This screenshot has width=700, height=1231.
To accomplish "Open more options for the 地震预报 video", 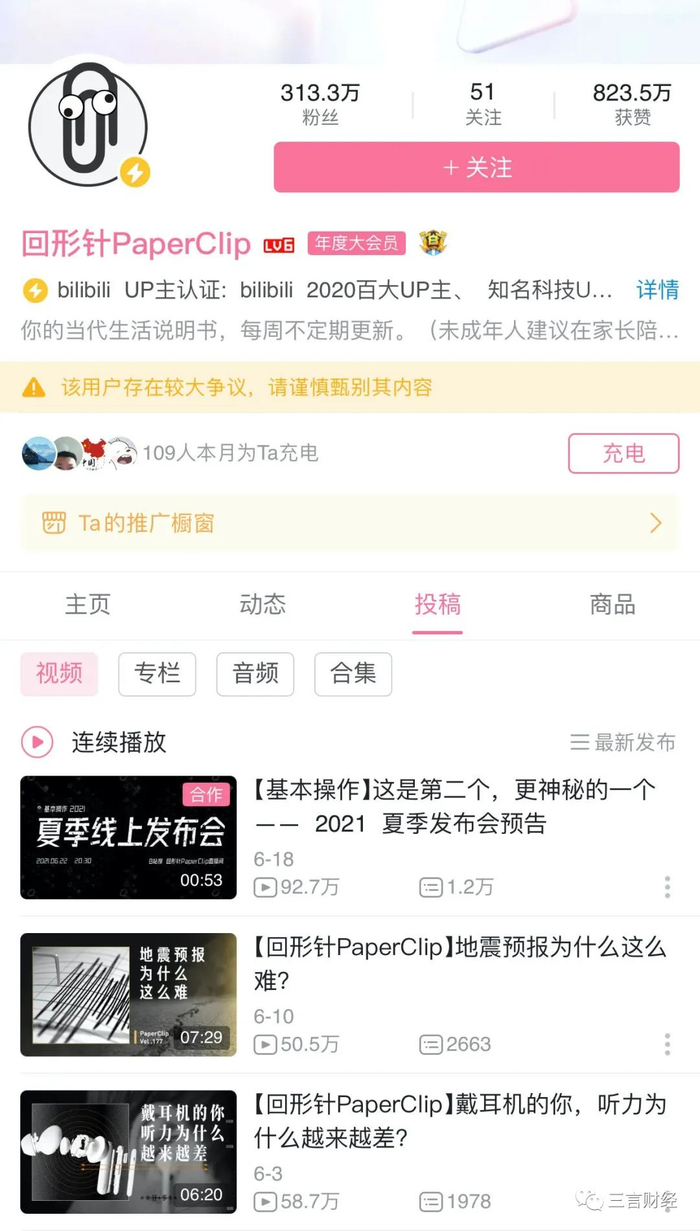I will pos(667,1044).
